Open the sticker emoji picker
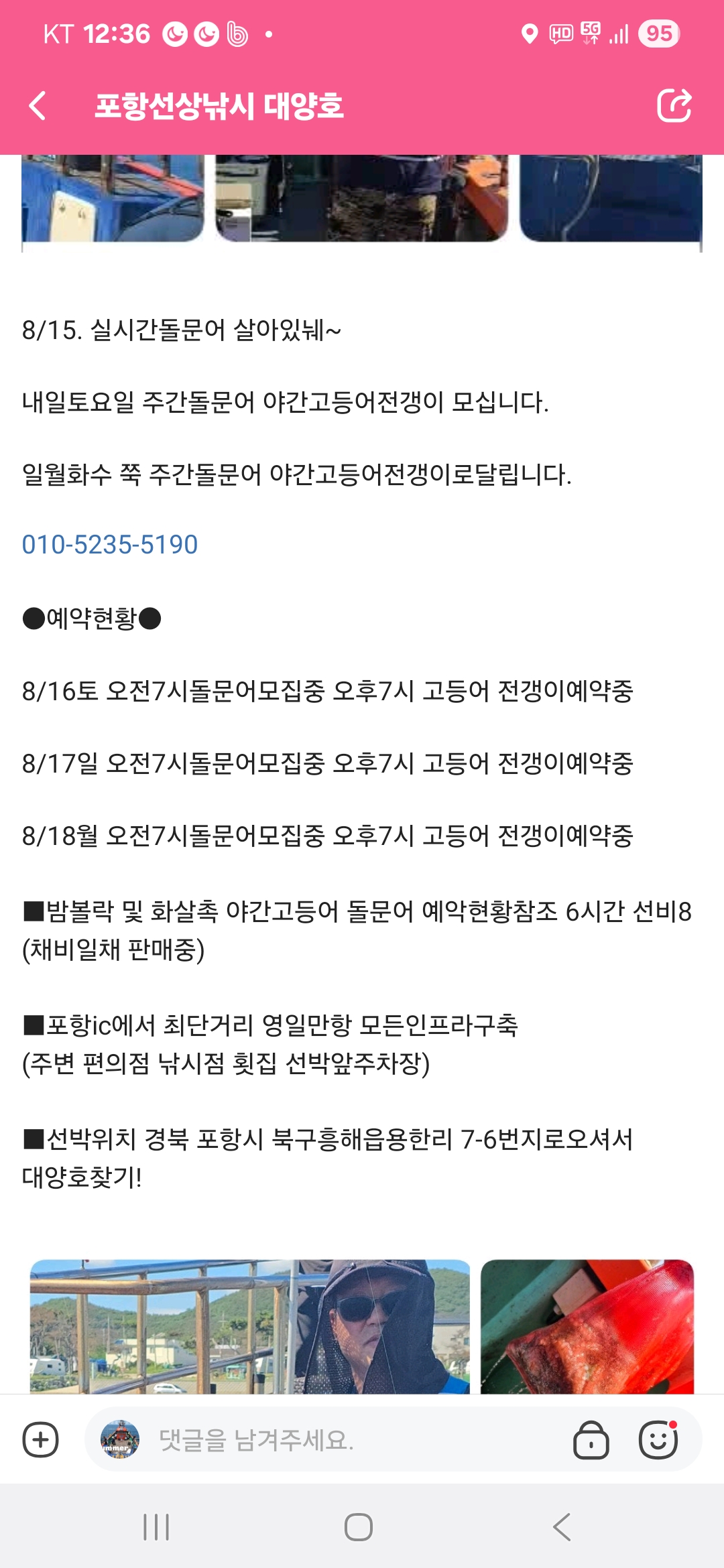 [658, 1439]
